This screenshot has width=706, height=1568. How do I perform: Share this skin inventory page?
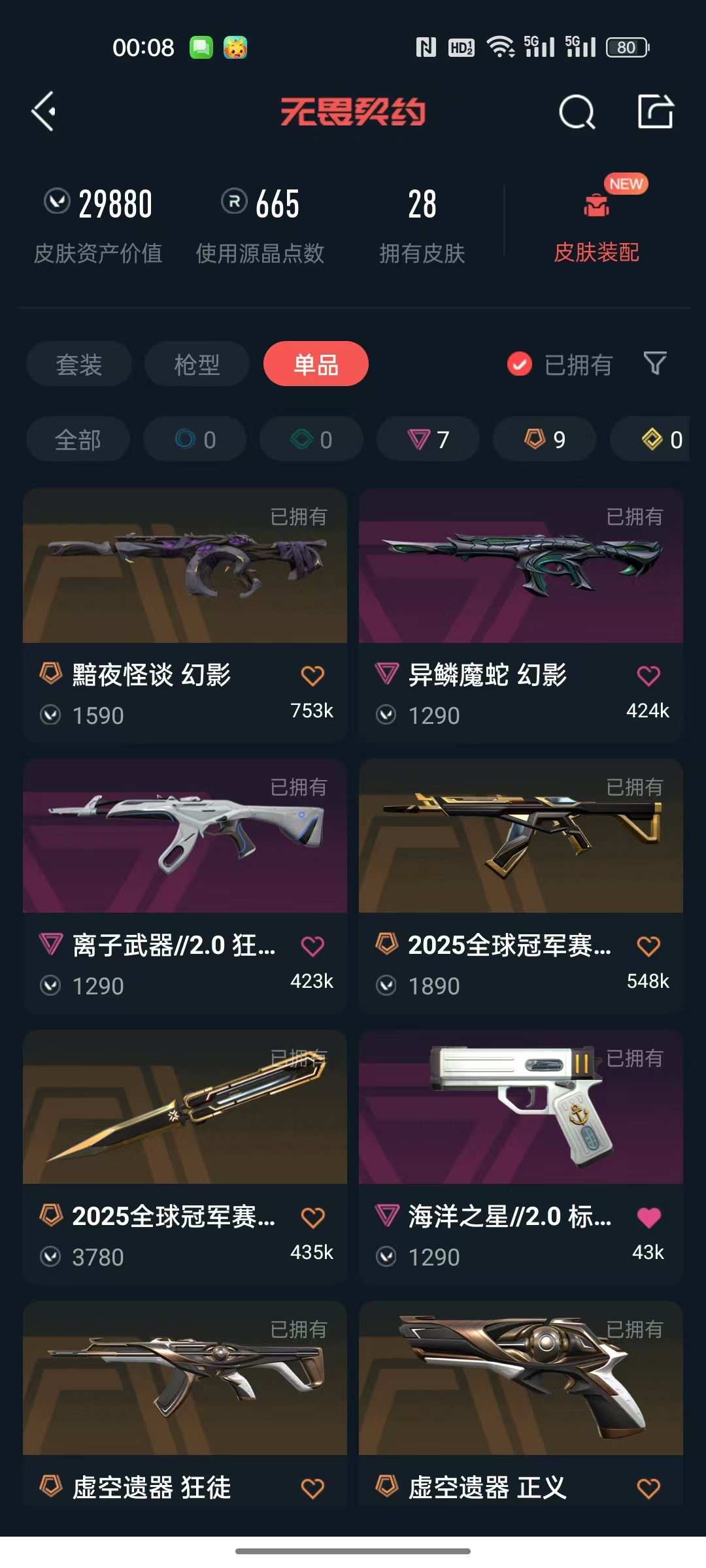click(655, 112)
